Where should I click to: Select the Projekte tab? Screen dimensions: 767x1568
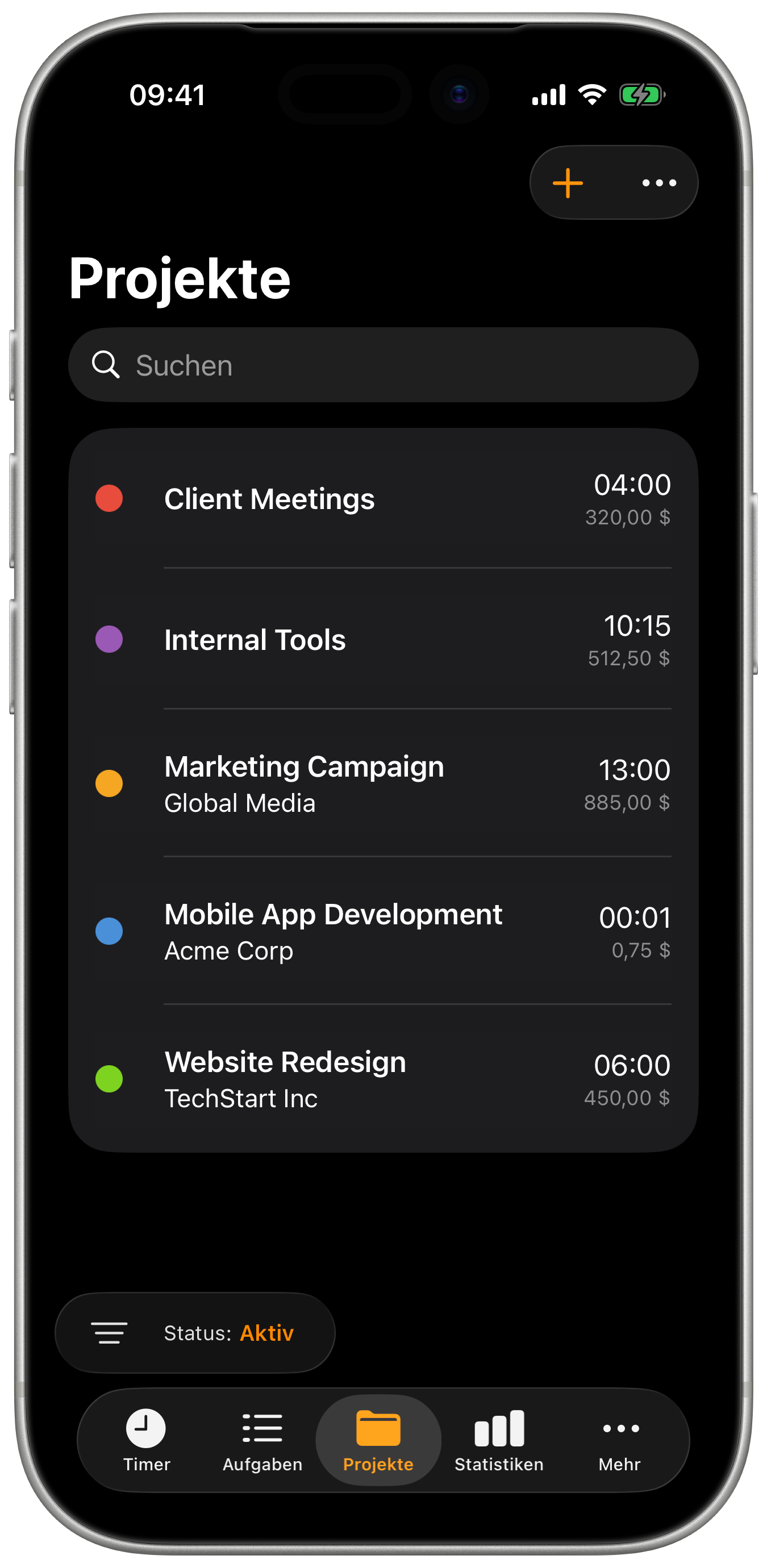(x=378, y=1440)
